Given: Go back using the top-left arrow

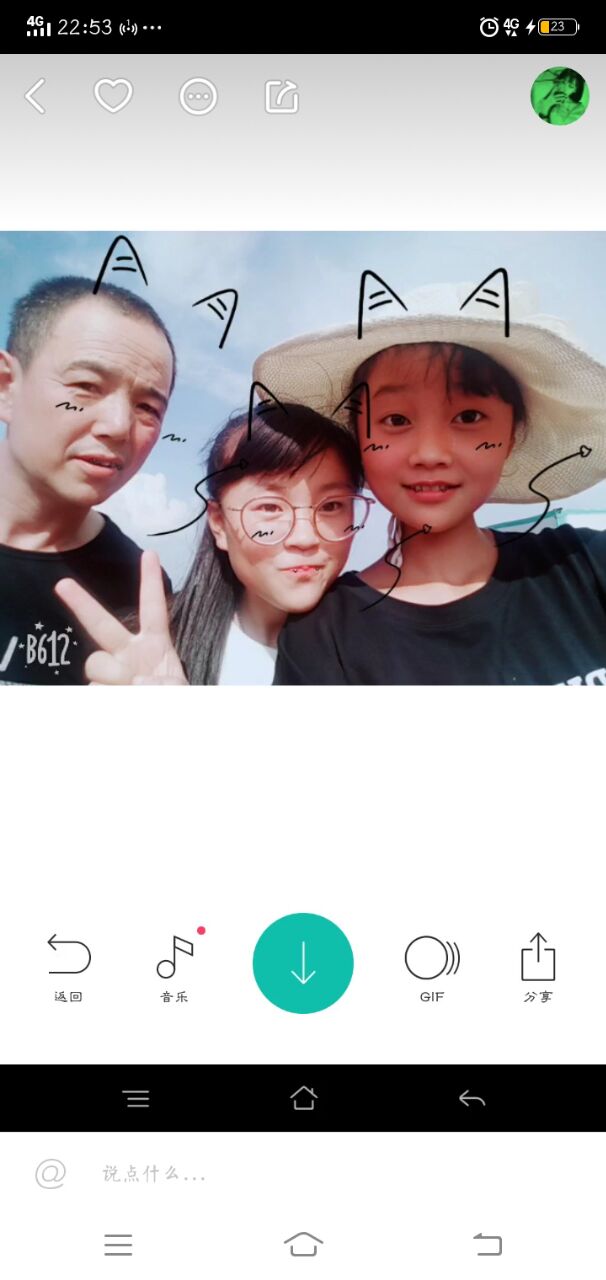Looking at the screenshot, I should 35,97.
